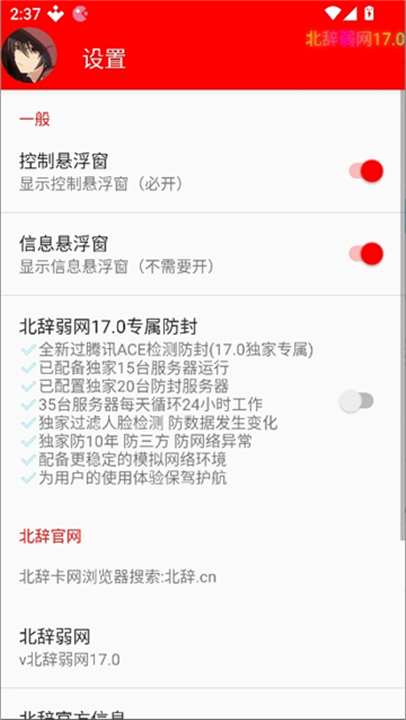Image resolution: width=406 pixels, height=720 pixels.
Task: Enable the 北辞弱网17.0专属防封 switch
Action: [x=356, y=401]
